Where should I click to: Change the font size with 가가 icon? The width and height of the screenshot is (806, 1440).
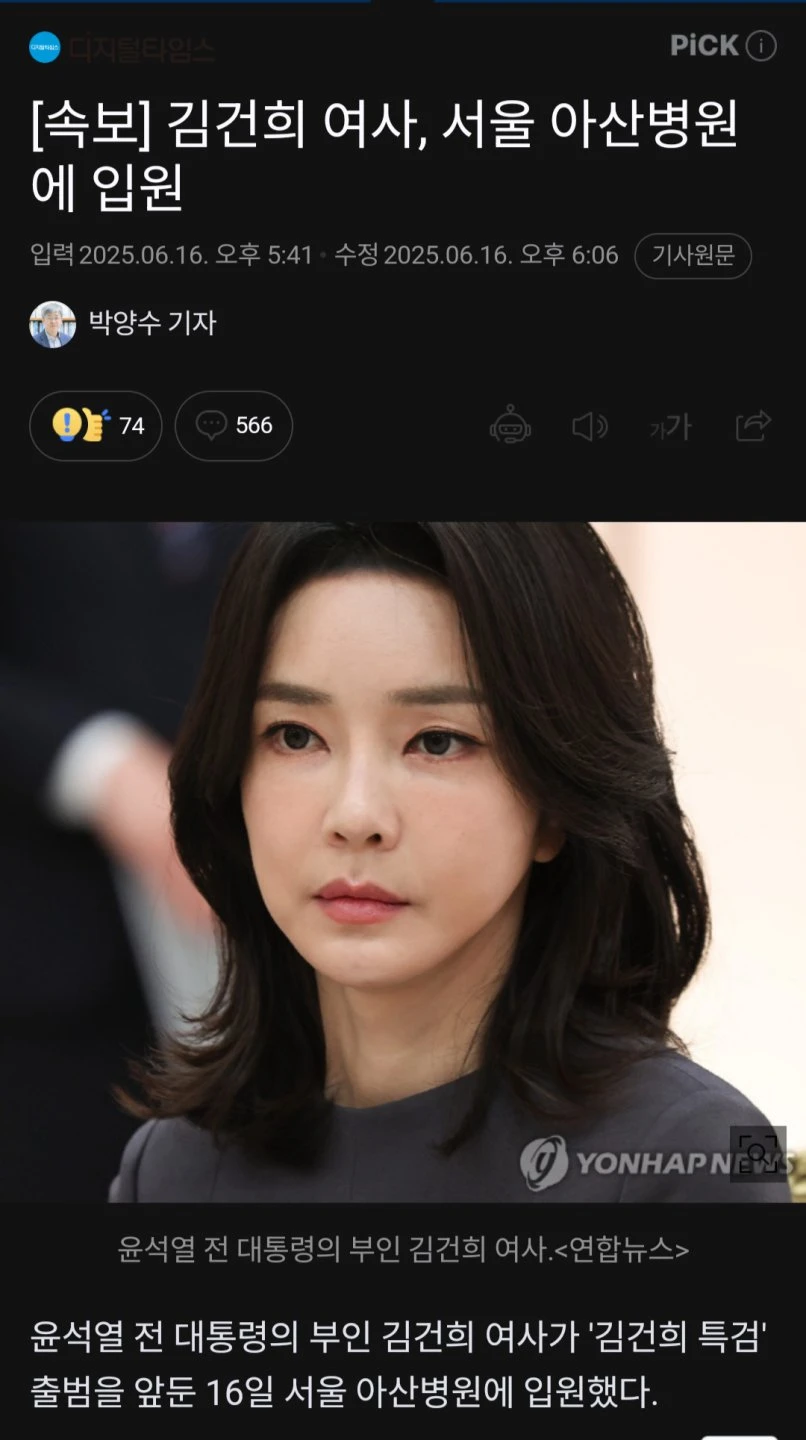(x=670, y=427)
